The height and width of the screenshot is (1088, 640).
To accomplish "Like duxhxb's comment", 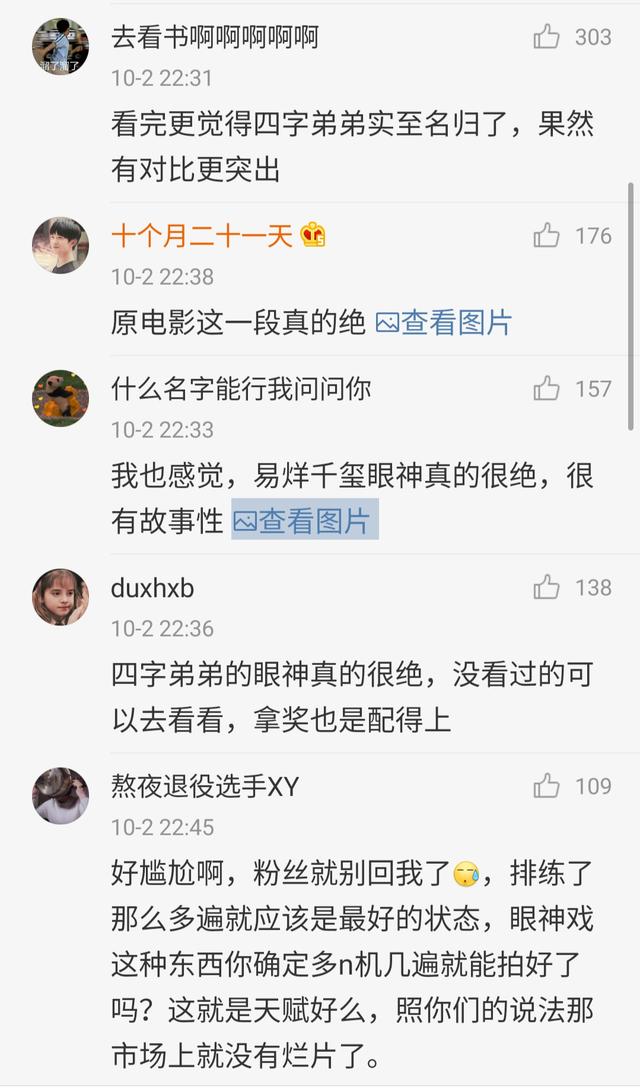I will click(547, 588).
